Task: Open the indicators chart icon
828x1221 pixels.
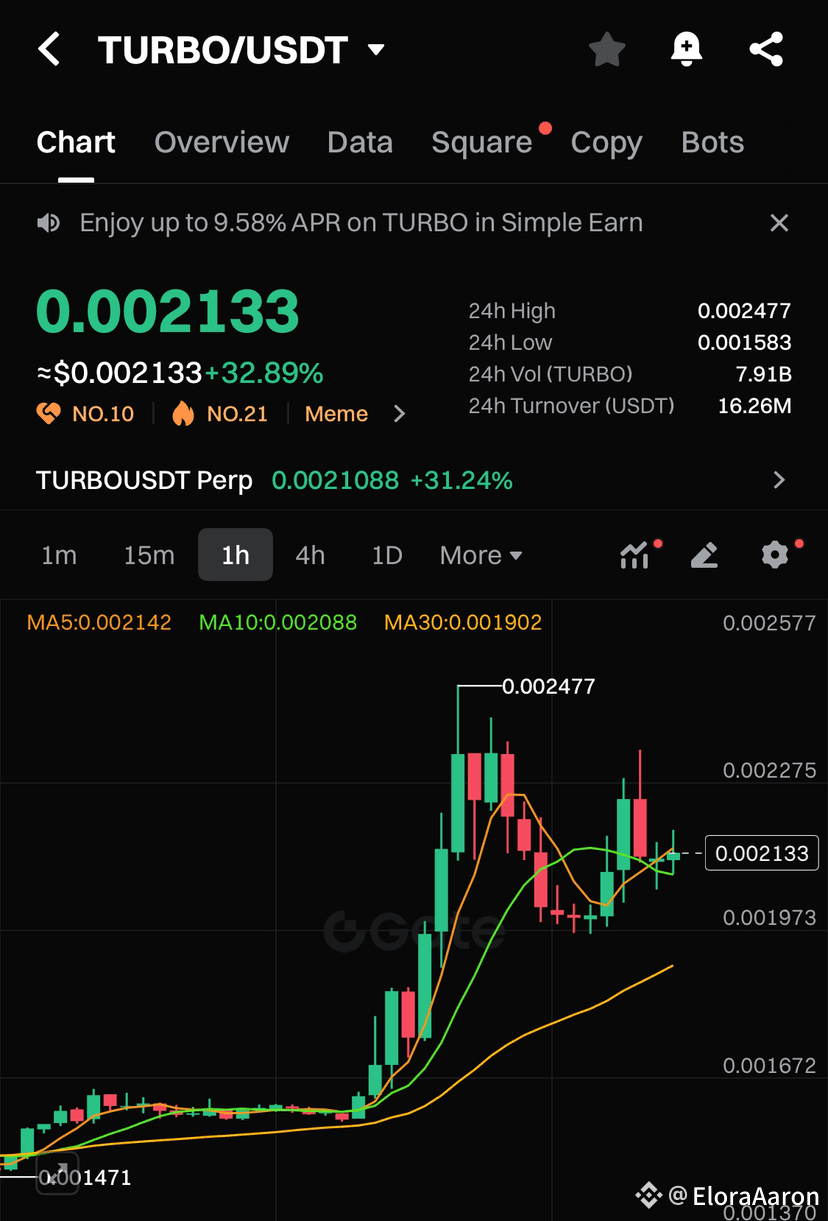Action: 636,555
